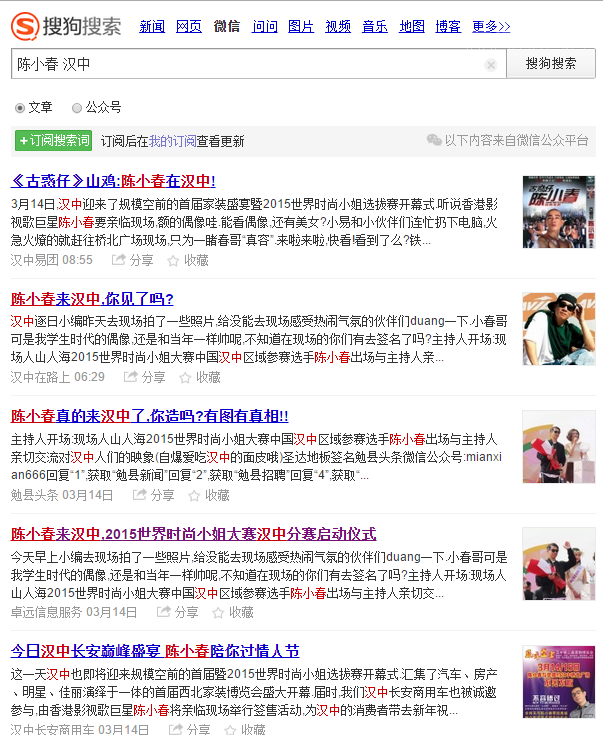This screenshot has width=603, height=735.
Task: Expand the 更多>> categories link
Action: [x=491, y=26]
